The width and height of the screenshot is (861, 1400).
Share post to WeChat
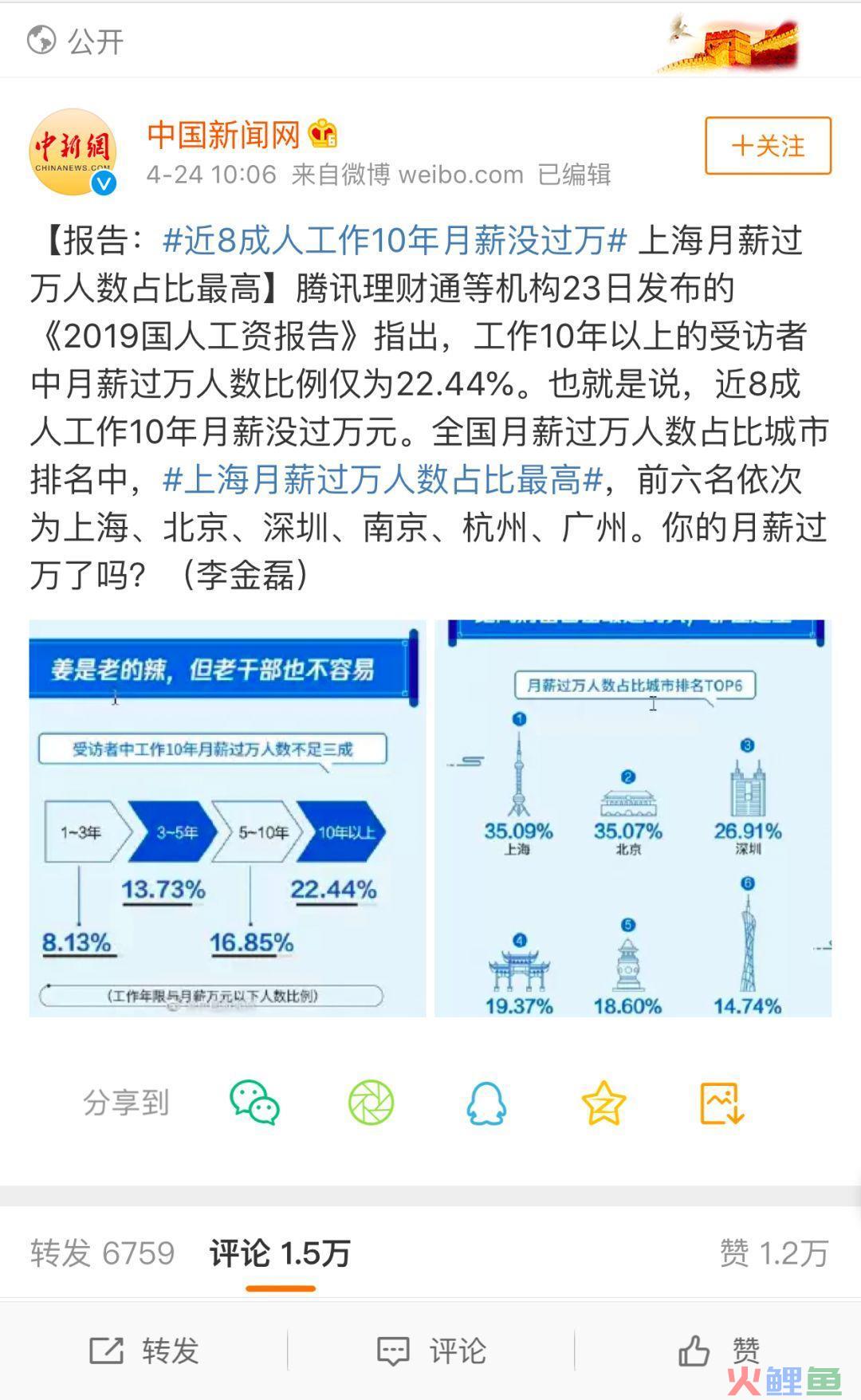click(x=255, y=1103)
